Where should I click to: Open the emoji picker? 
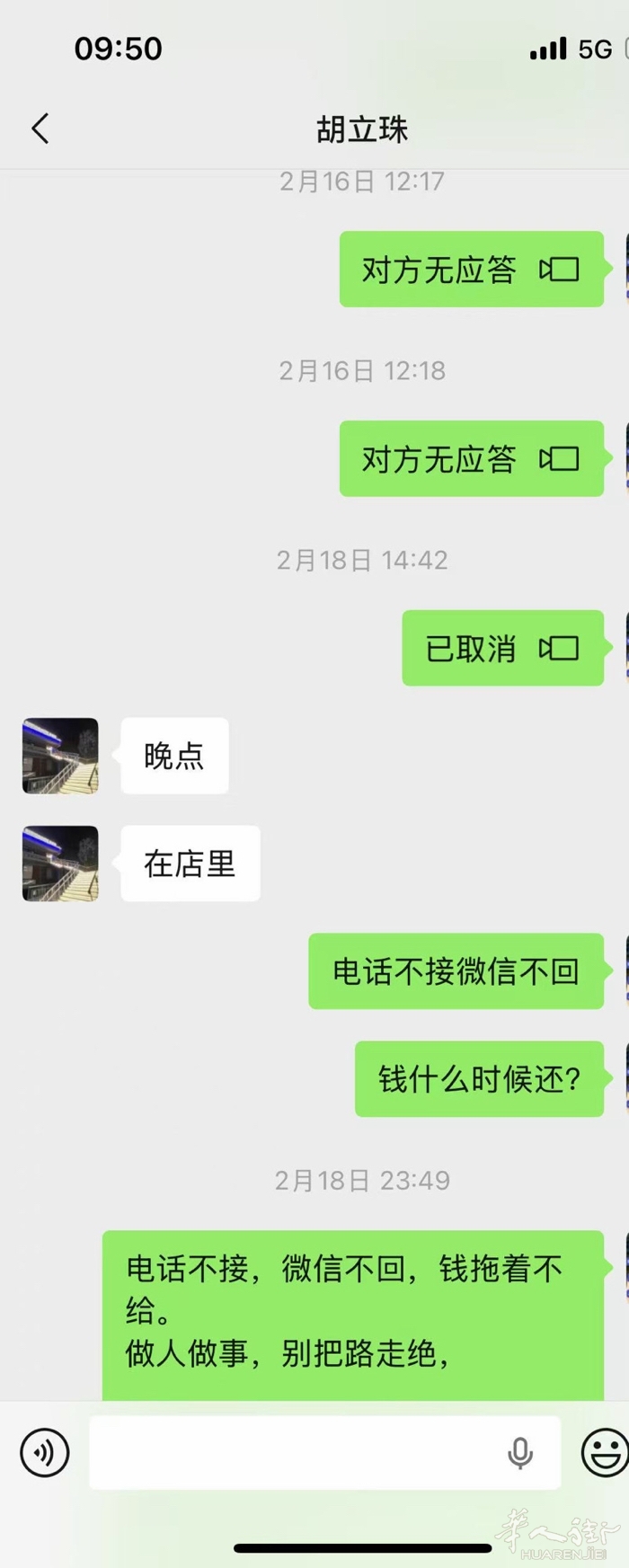(x=604, y=1452)
